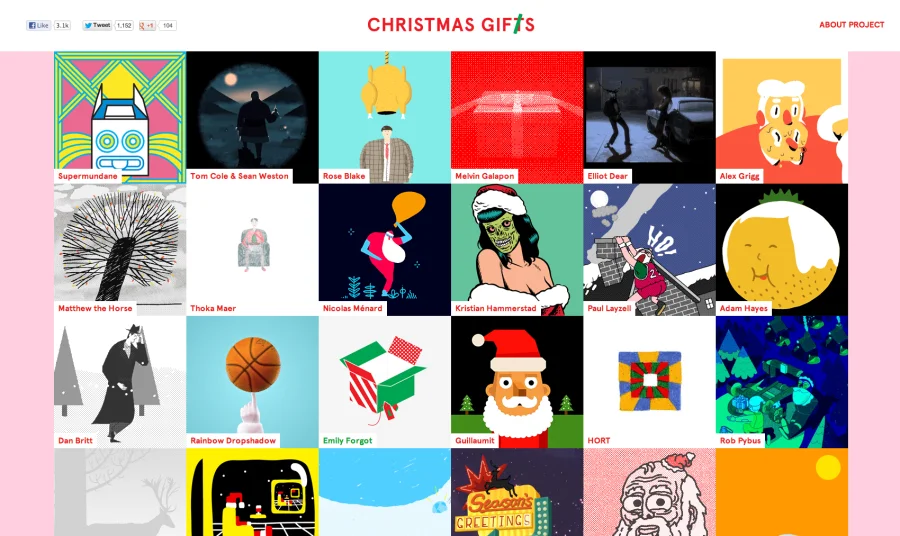The image size is (900, 536).
Task: Open Emily Forgot's gift box tile
Action: (384, 380)
